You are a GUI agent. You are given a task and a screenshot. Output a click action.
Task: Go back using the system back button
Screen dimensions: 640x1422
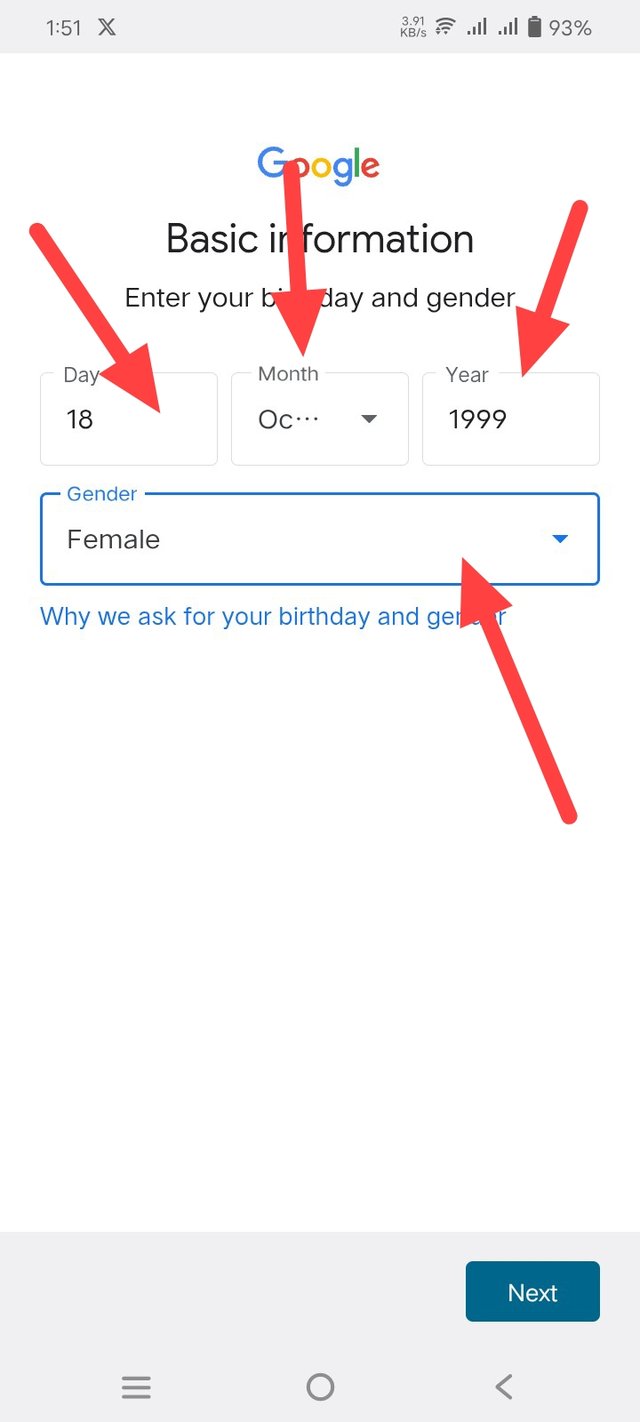point(503,1387)
